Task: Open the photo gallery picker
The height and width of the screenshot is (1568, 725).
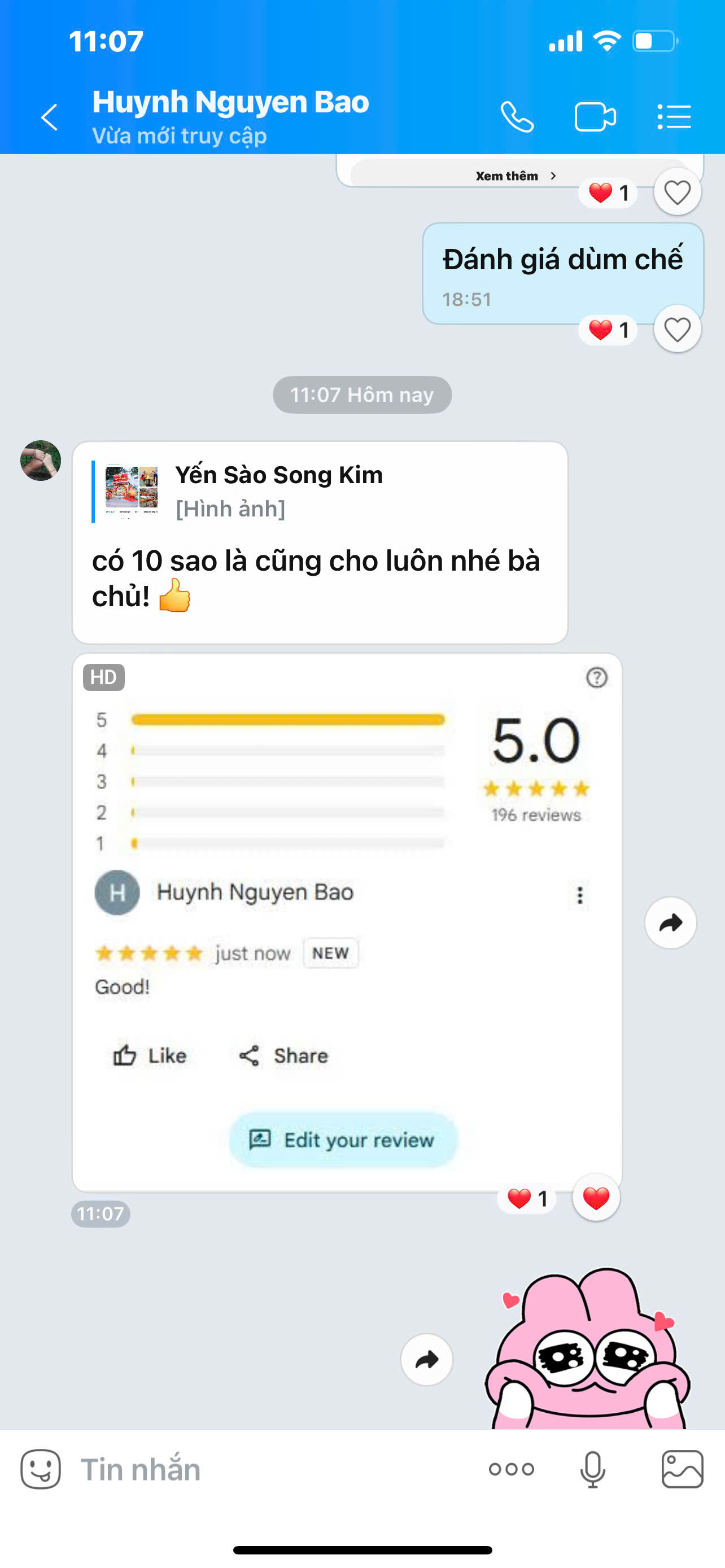Action: 682,1469
